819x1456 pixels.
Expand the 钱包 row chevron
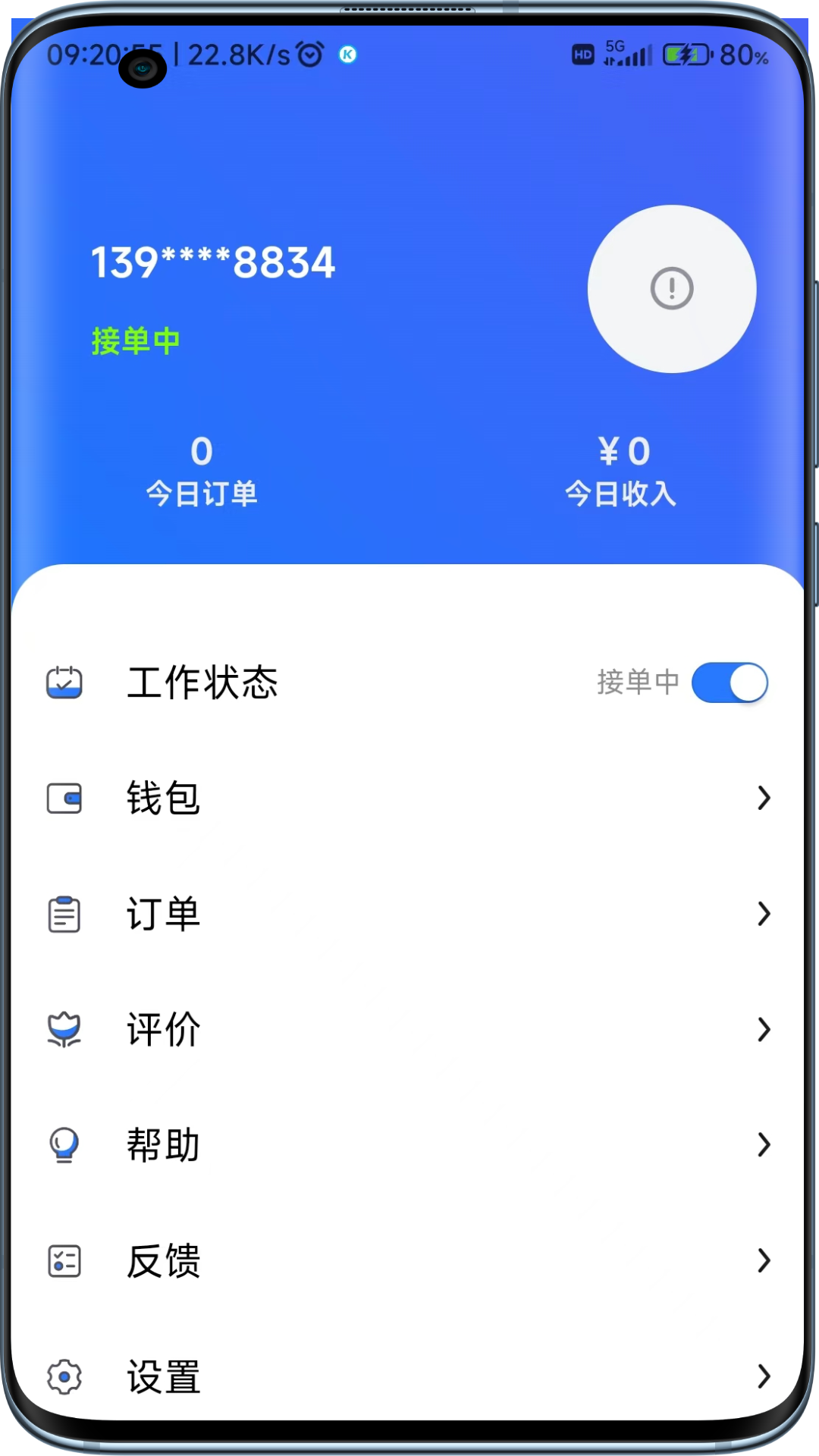point(763,798)
